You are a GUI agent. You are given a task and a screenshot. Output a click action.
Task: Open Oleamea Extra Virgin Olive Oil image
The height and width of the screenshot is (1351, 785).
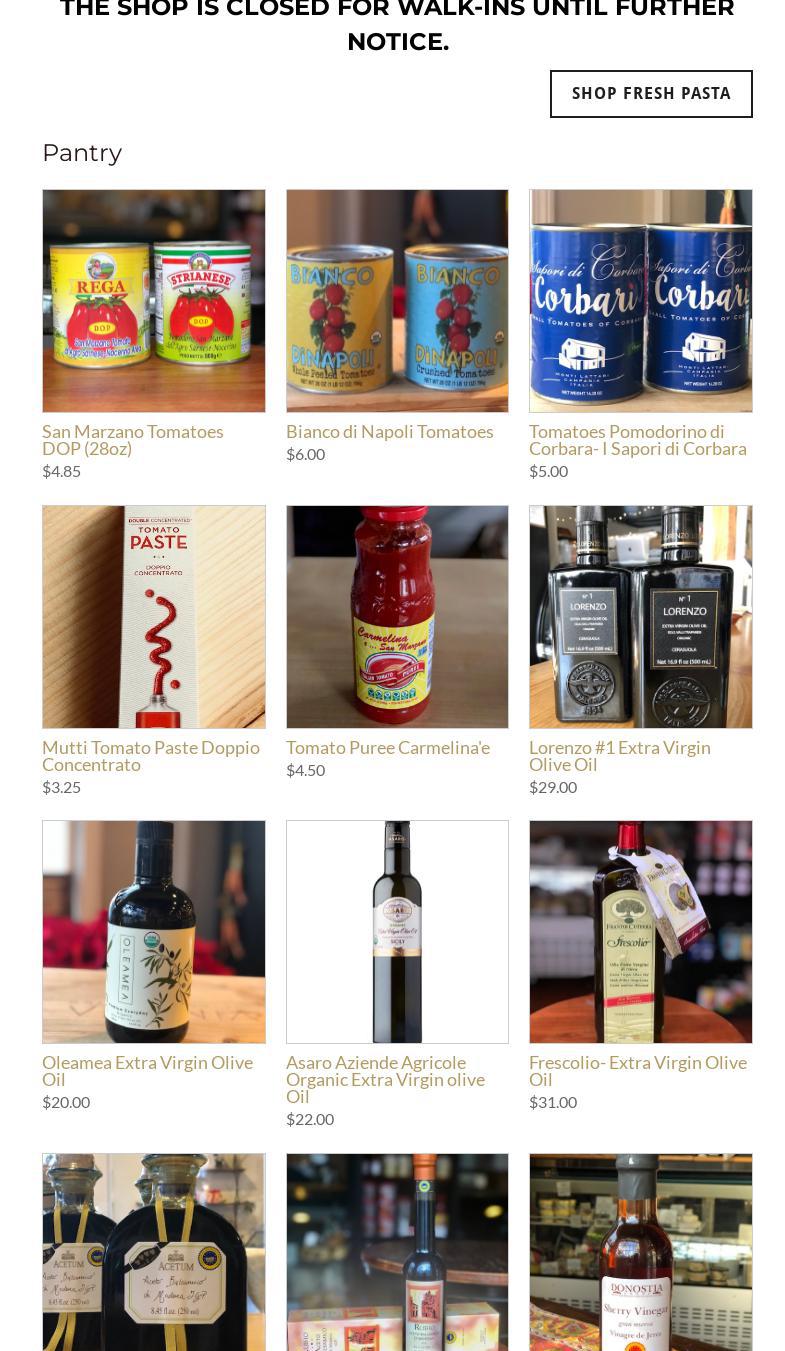tap(154, 932)
